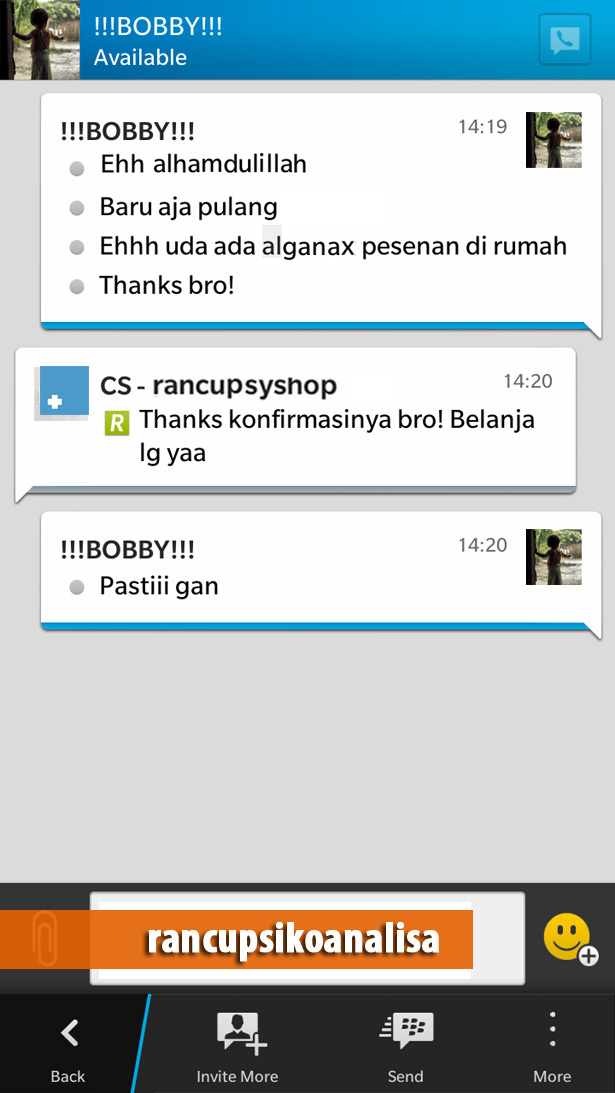Open the More options menu
615x1093 pixels.
(551, 1047)
